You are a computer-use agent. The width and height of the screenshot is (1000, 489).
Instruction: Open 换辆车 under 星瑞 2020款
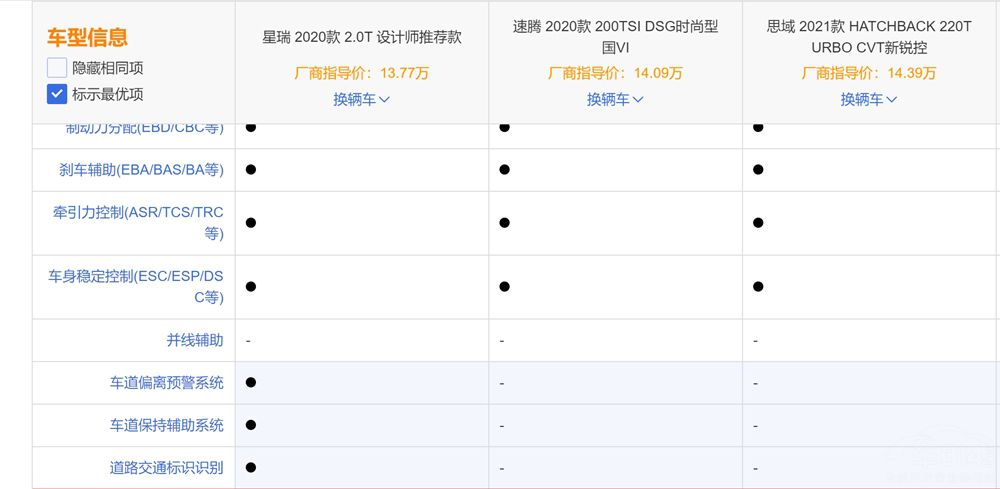click(x=361, y=99)
